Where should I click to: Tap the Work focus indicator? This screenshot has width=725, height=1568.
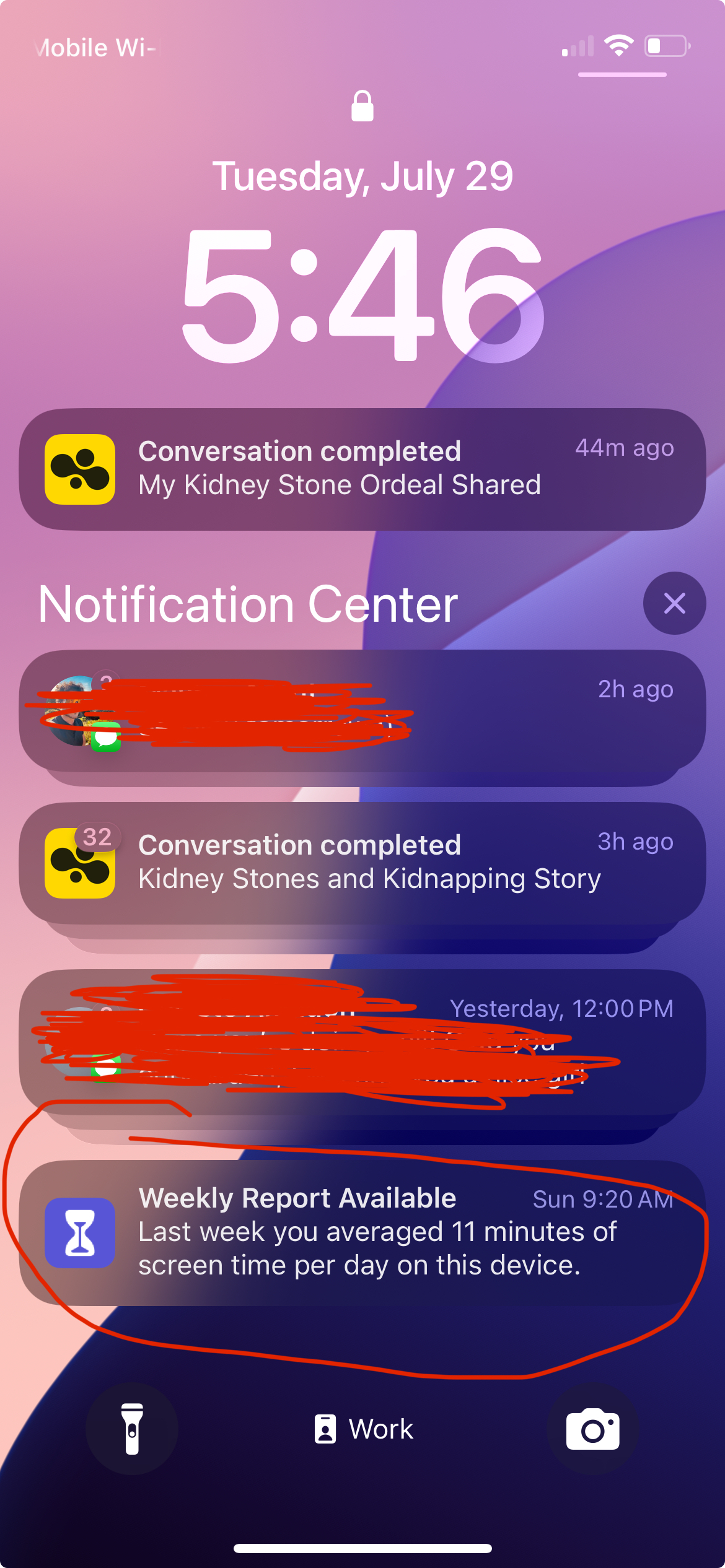pyautogui.click(x=364, y=1429)
